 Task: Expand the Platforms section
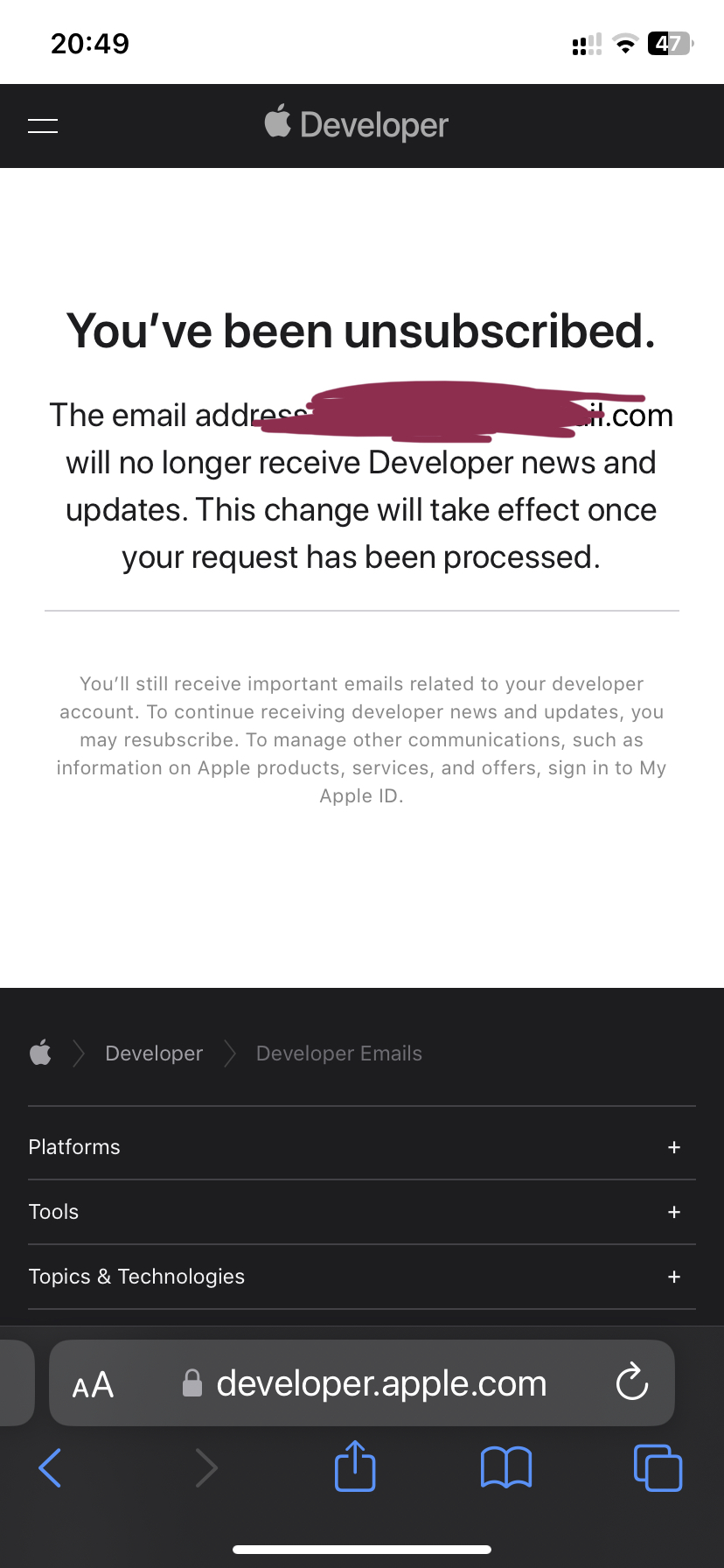click(x=362, y=1147)
